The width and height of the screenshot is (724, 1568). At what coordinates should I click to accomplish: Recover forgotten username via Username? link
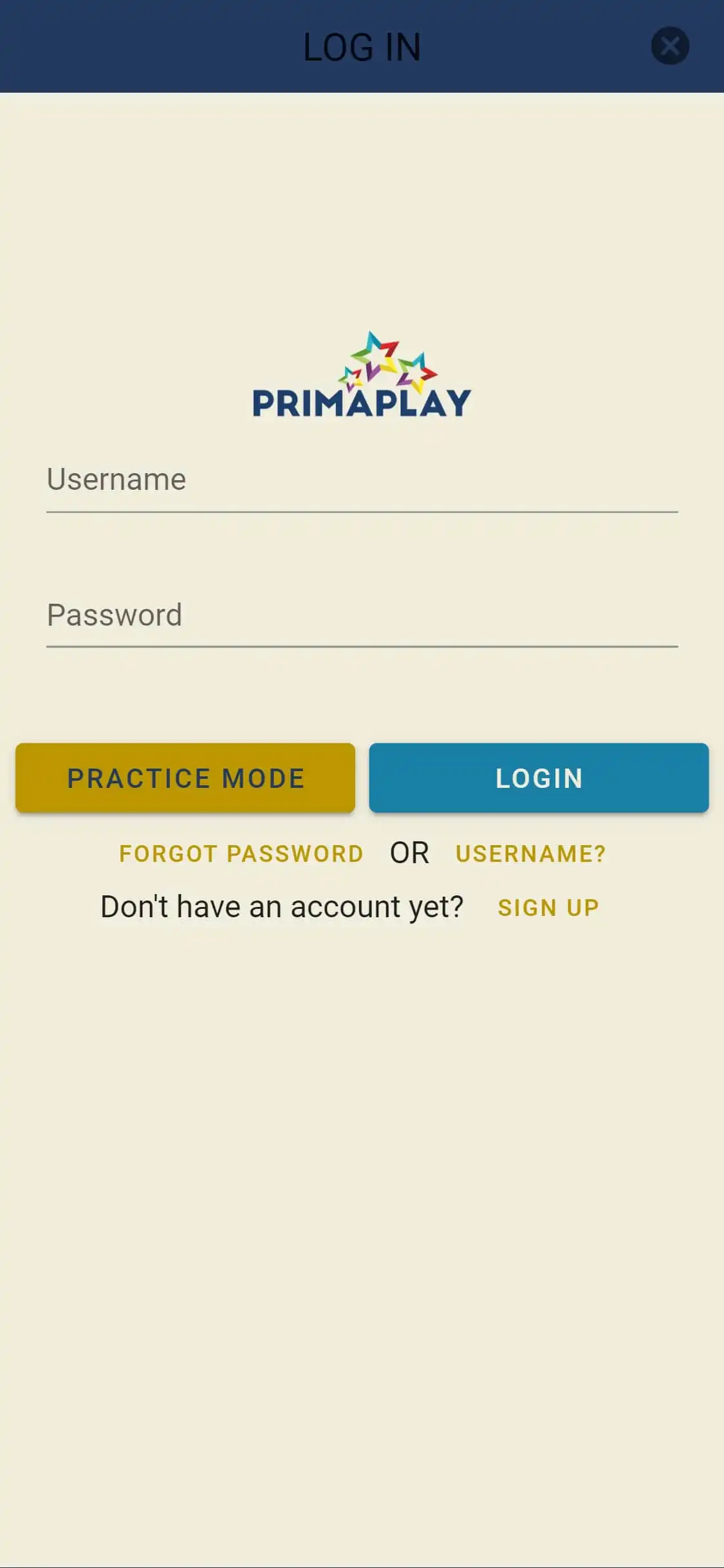(531, 854)
